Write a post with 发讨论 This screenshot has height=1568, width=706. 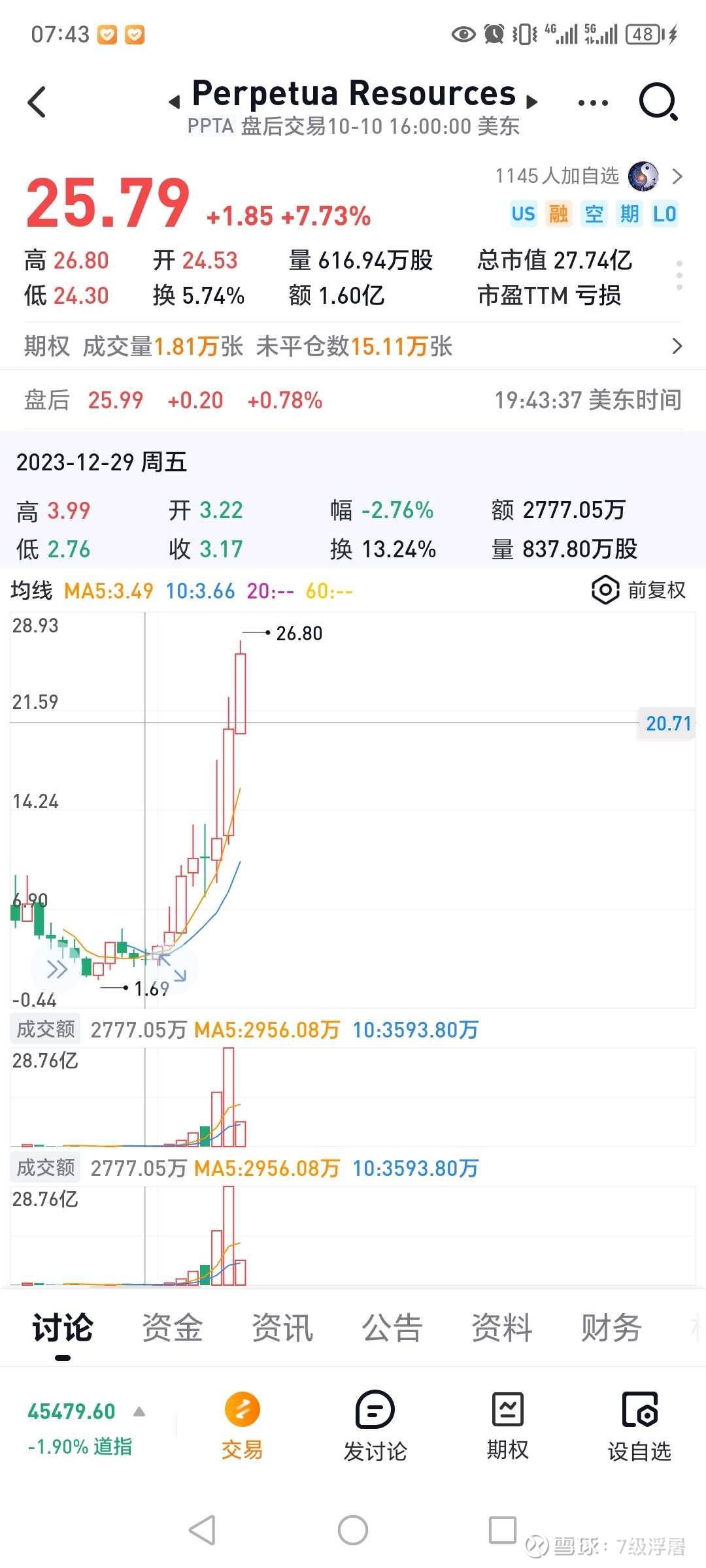(375, 1428)
